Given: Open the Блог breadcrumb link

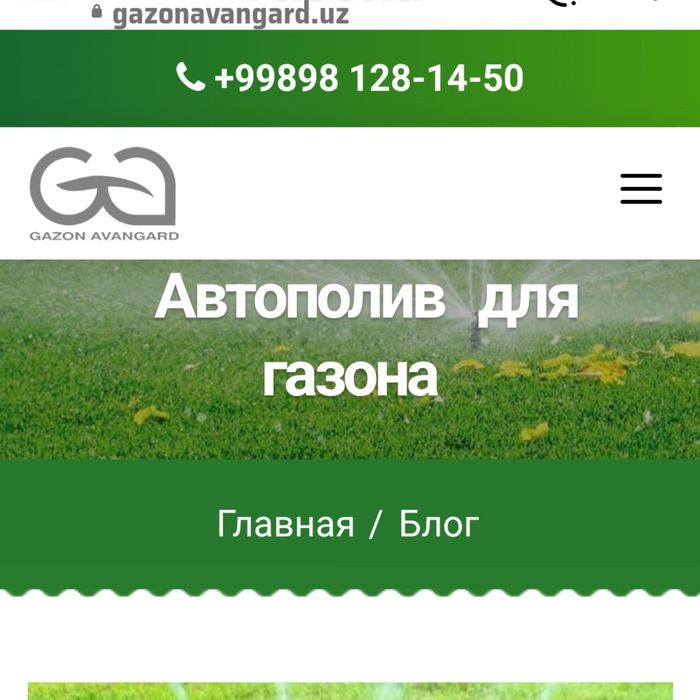Looking at the screenshot, I should coord(439,523).
